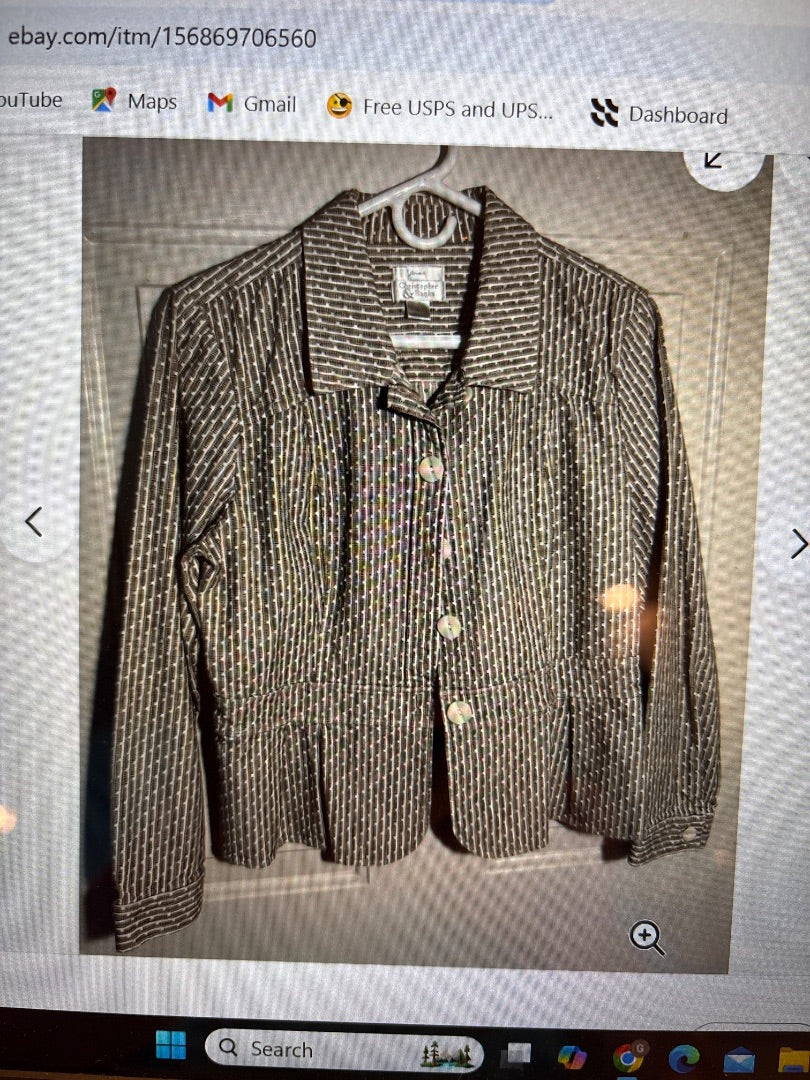This screenshot has width=810, height=1080.
Task: Show the next listing photo
Action: click(798, 544)
